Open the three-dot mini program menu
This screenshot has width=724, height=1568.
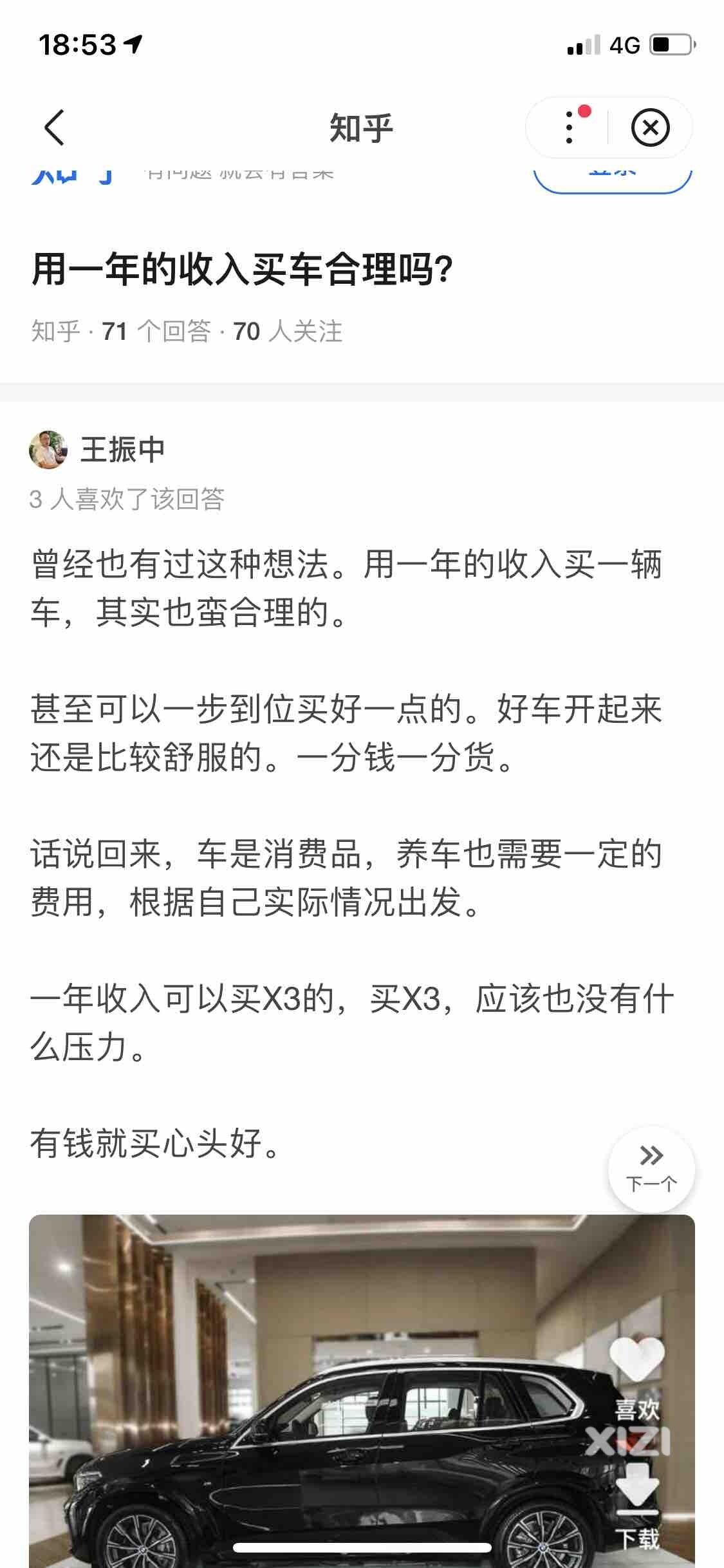click(x=569, y=127)
